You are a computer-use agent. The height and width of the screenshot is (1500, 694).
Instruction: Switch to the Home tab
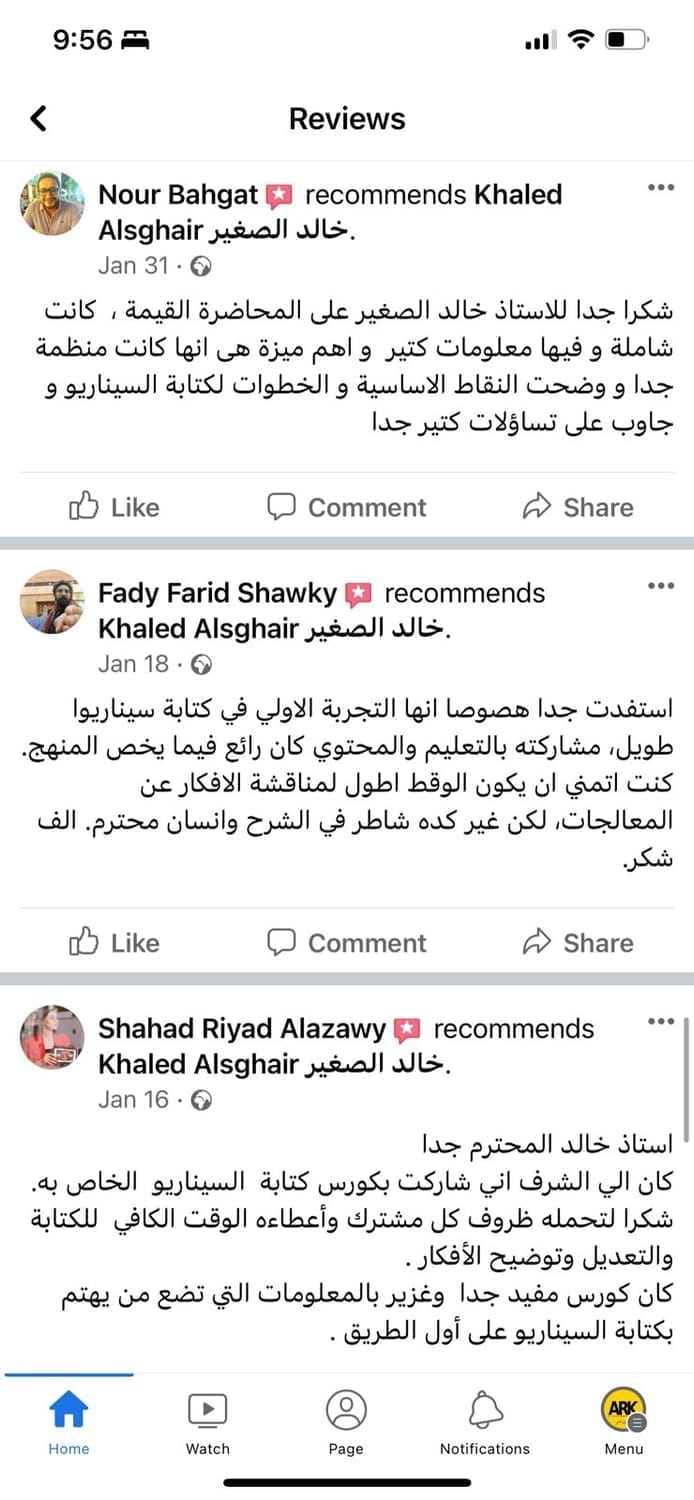point(68,1422)
